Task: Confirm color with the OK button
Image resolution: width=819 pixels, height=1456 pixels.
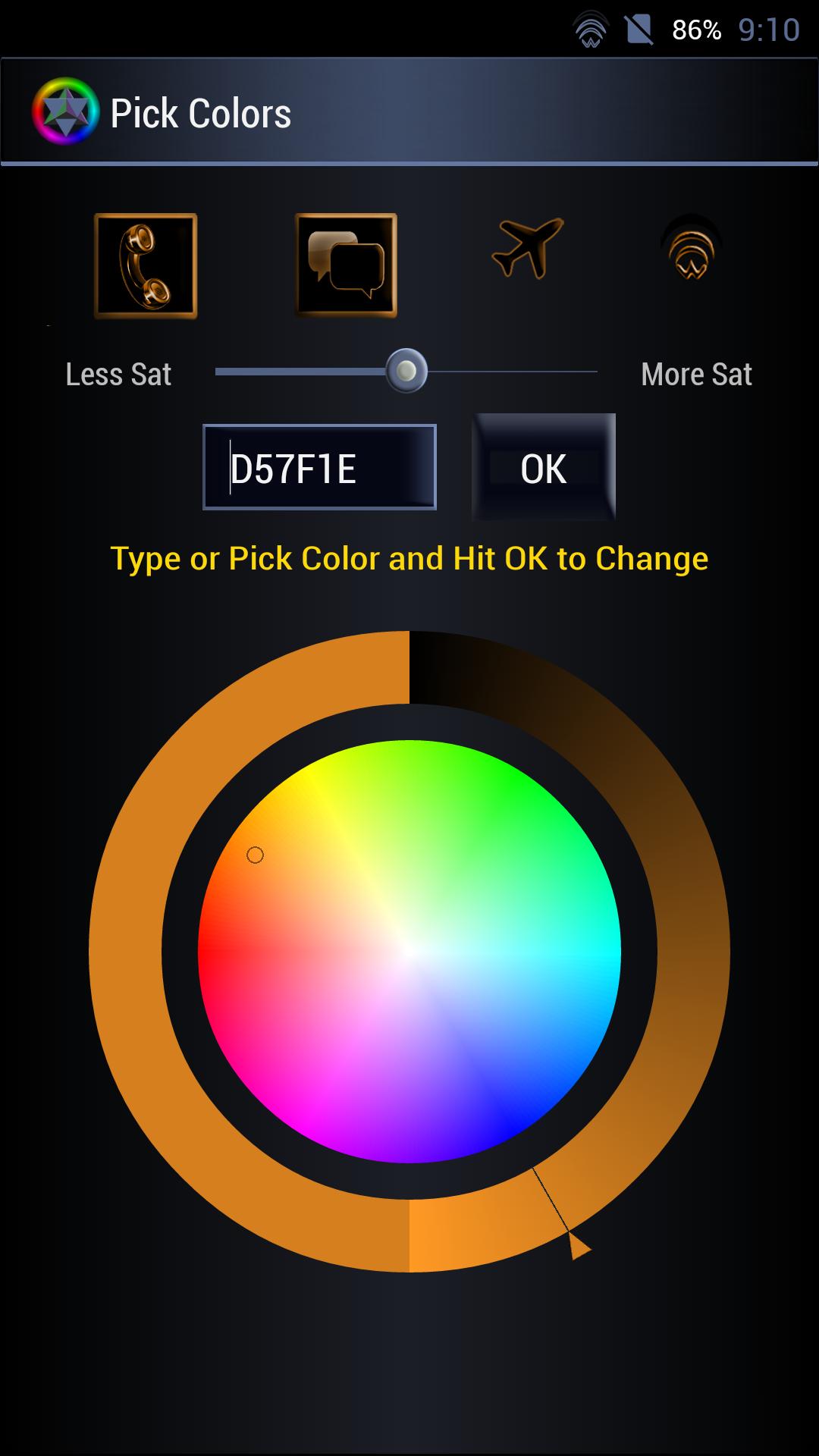Action: [543, 468]
